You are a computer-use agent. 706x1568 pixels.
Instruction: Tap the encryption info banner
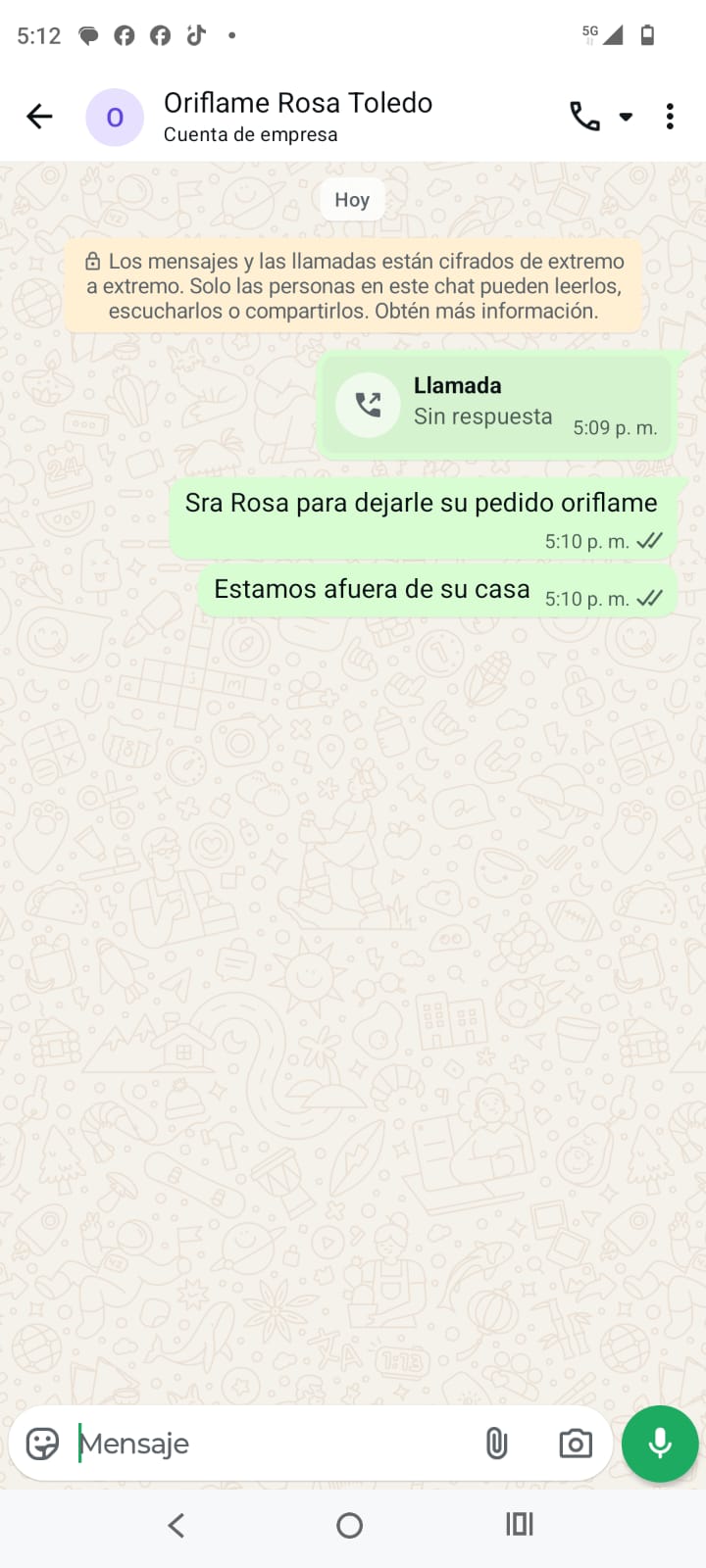(x=353, y=286)
